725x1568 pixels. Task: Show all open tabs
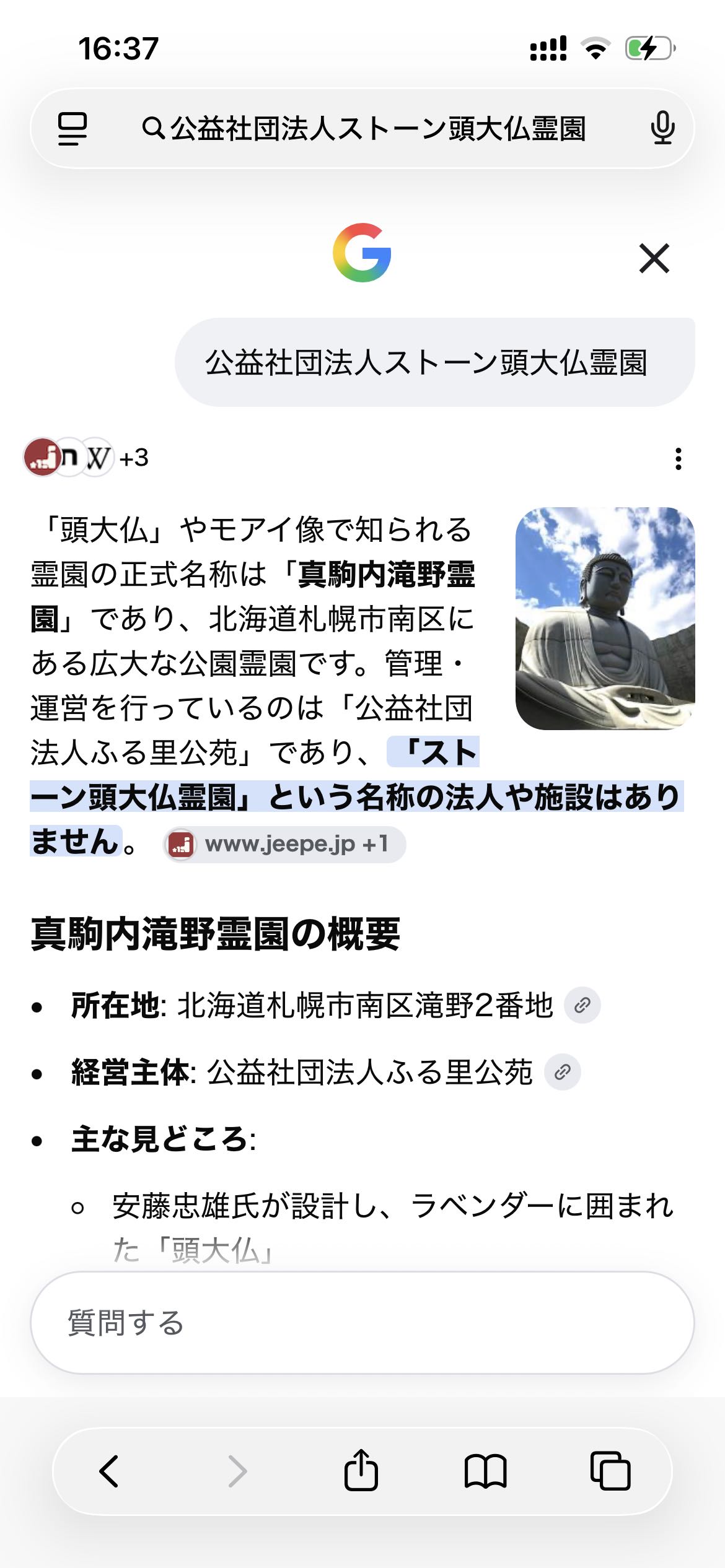tap(610, 1471)
